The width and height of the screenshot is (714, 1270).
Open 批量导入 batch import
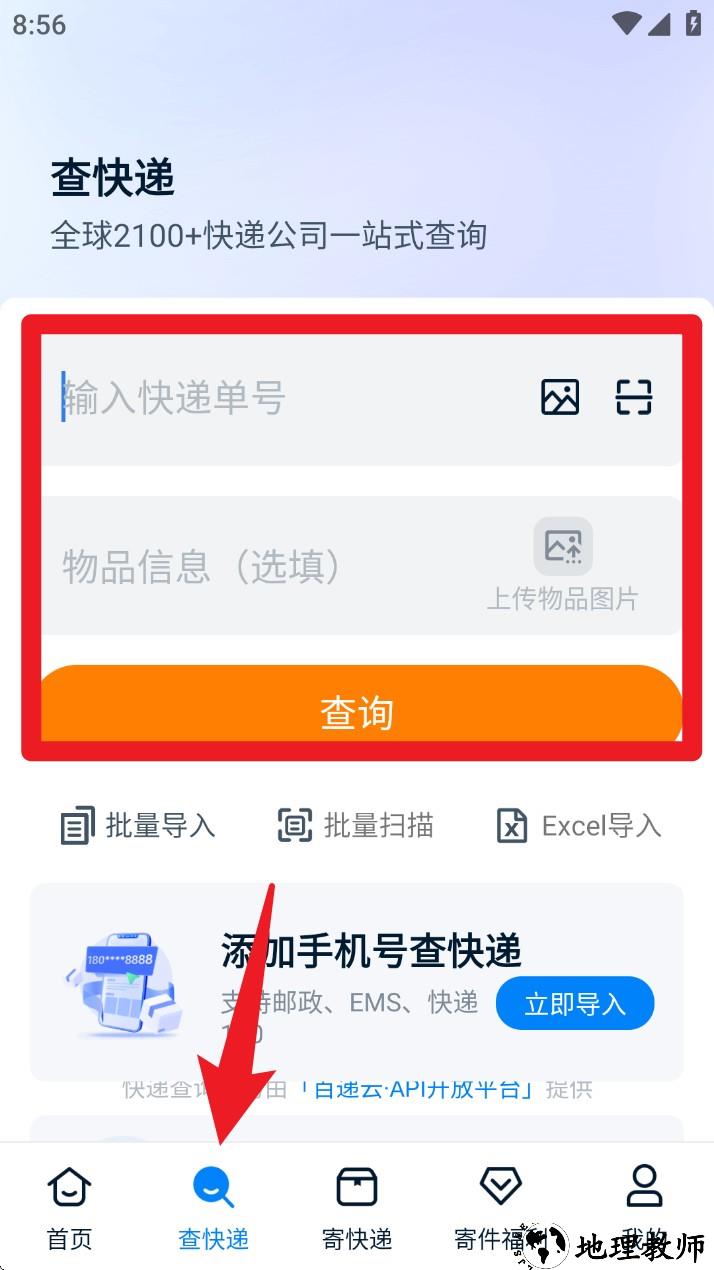(x=138, y=826)
